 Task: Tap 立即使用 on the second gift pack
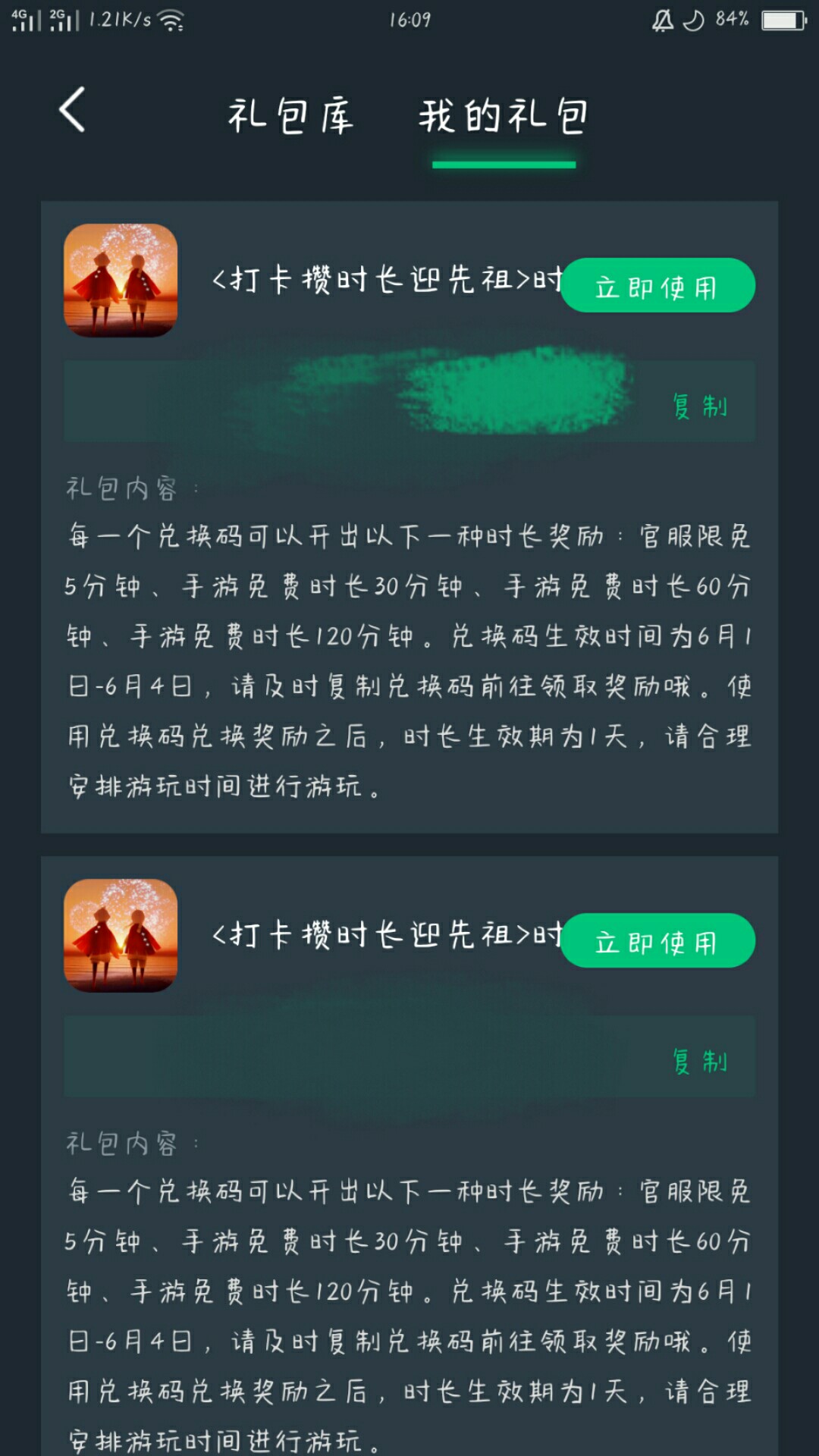pyautogui.click(x=657, y=940)
